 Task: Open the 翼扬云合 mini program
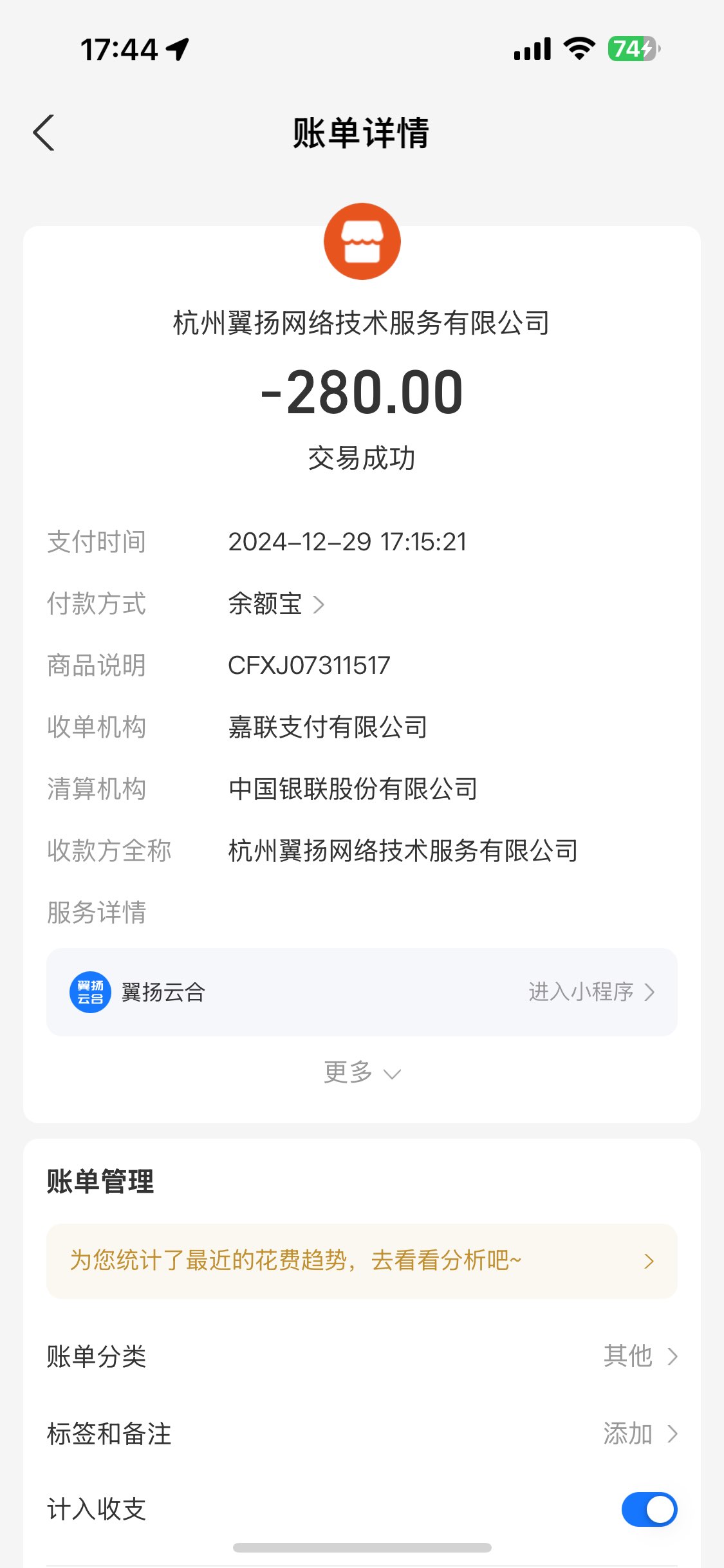pyautogui.click(x=591, y=992)
